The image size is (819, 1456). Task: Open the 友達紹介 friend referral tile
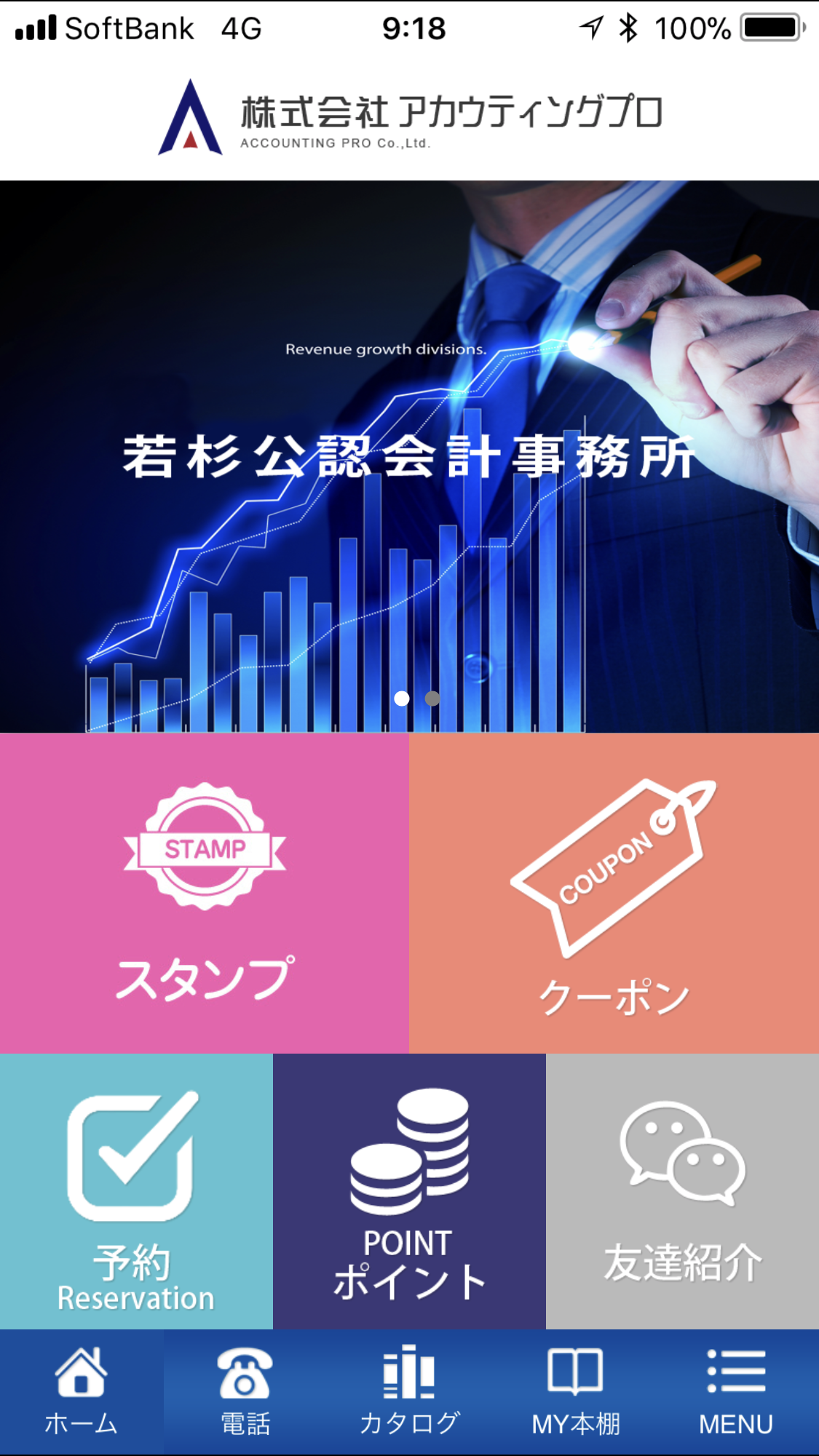(x=682, y=1191)
